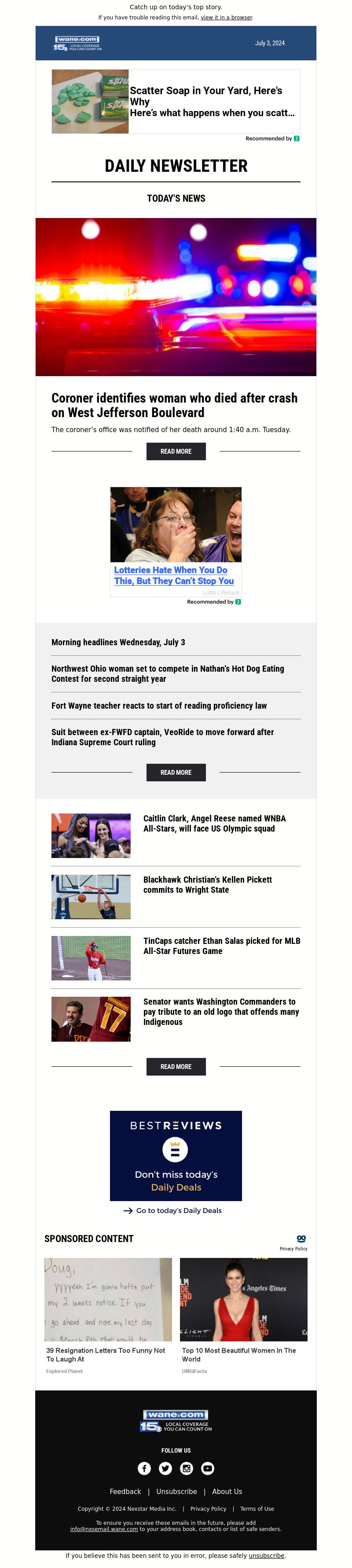Open the WANE YouTube channel
This screenshot has width=352, height=1568.
click(x=207, y=1468)
